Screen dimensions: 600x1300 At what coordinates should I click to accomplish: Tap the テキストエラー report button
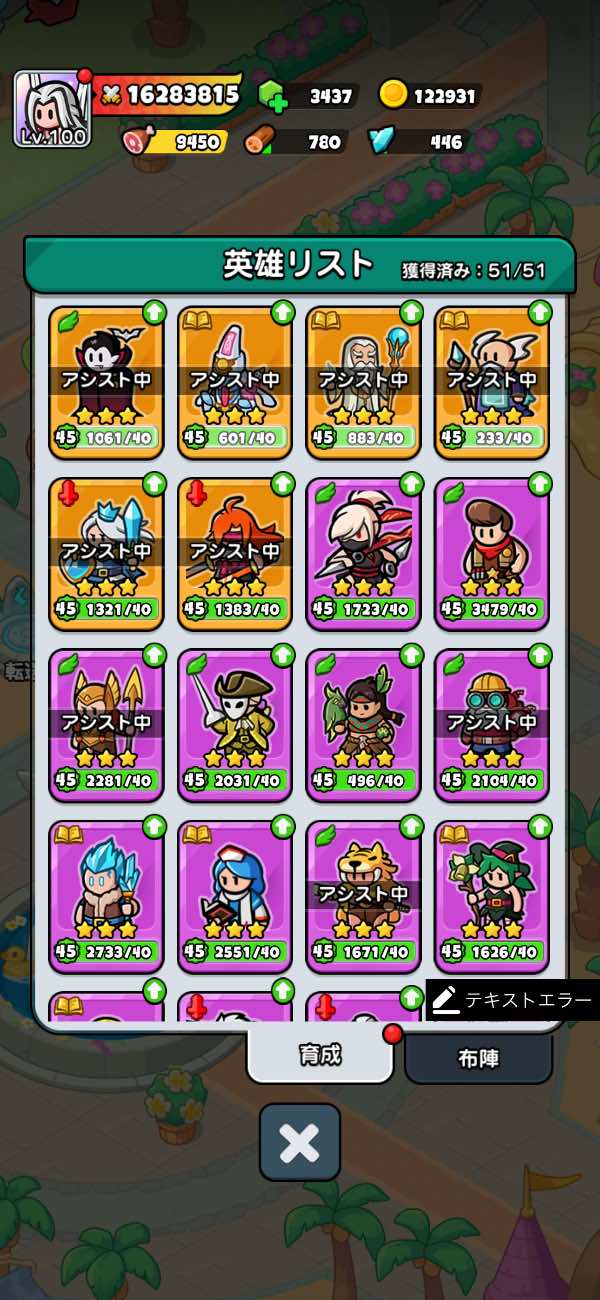tap(513, 1000)
